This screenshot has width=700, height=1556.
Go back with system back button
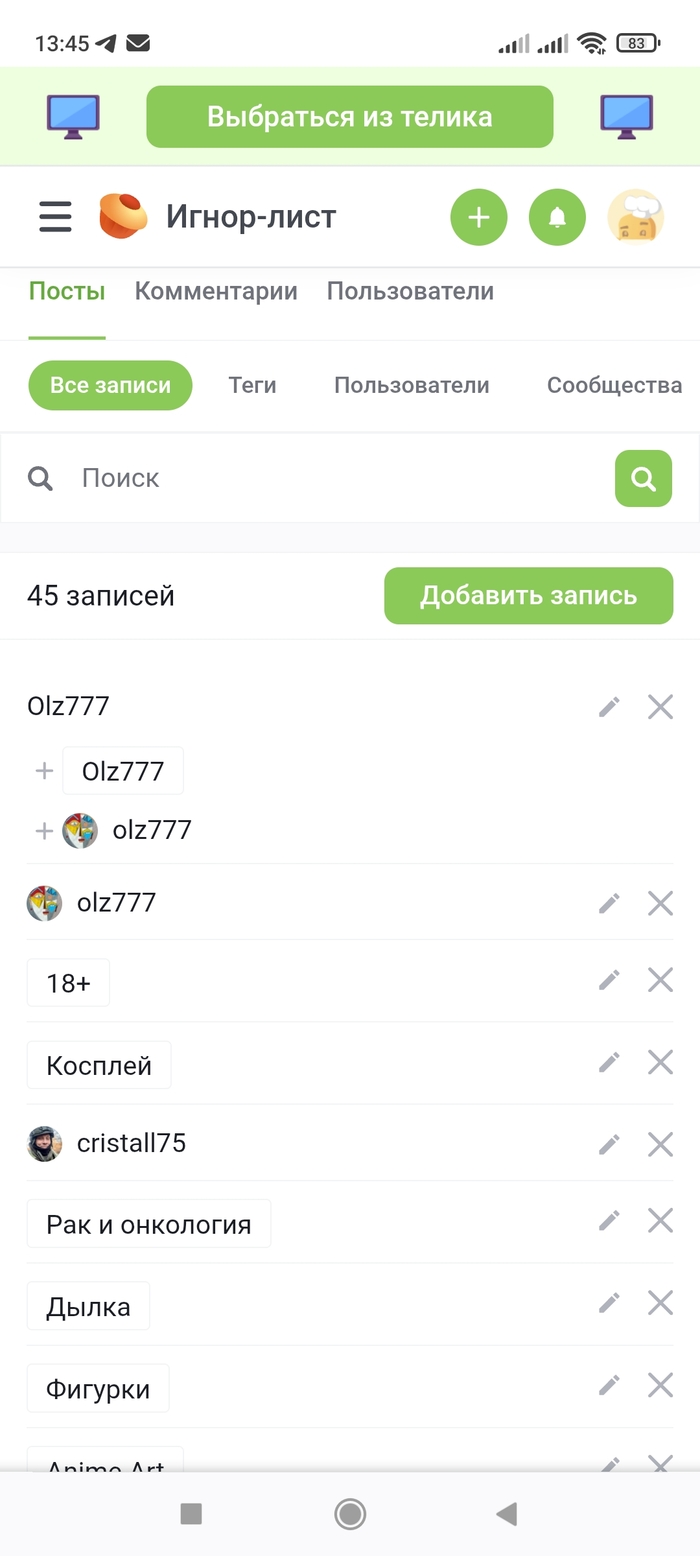(507, 1514)
